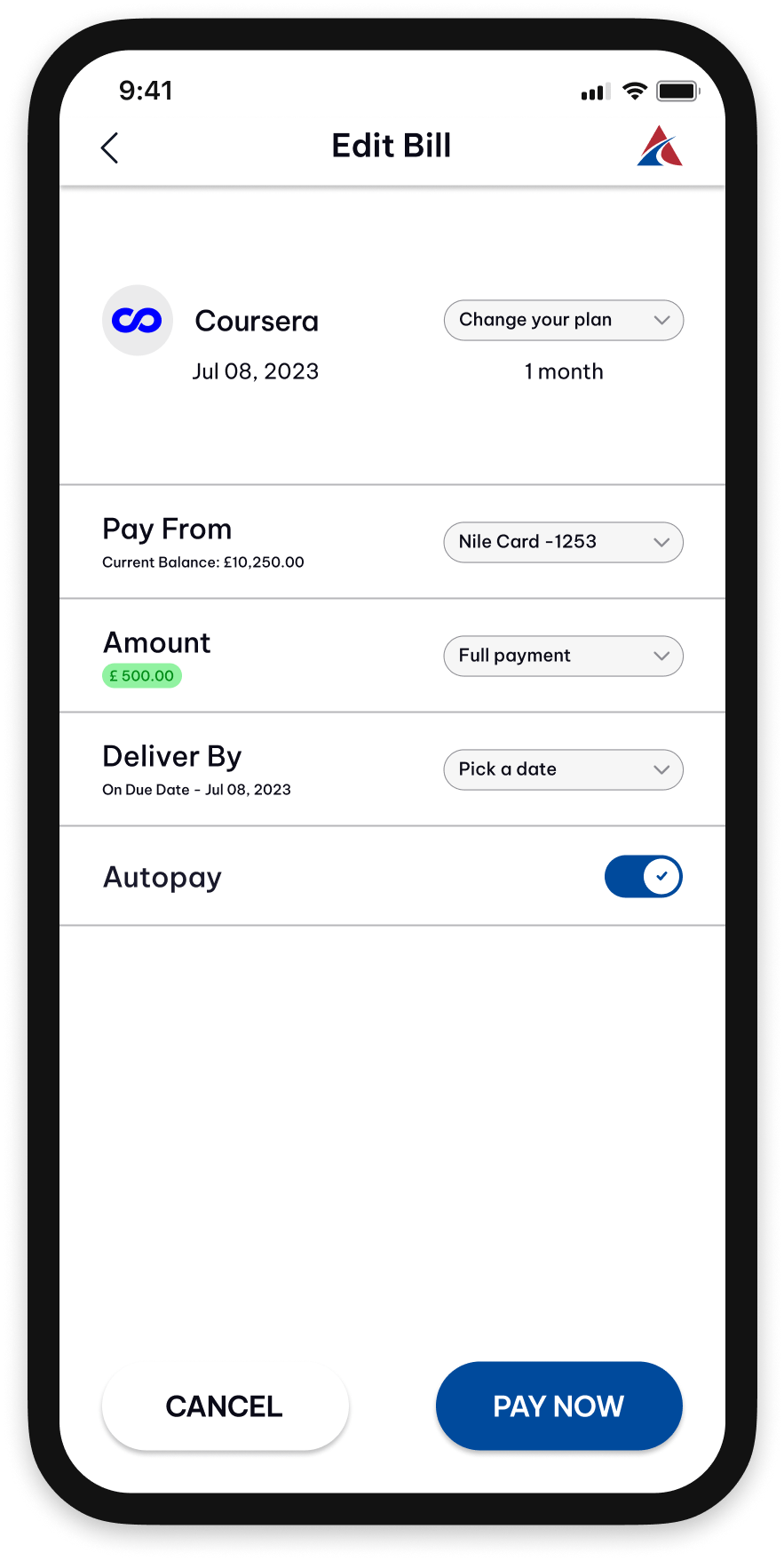784x1561 pixels.
Task: Tap the CANCEL button
Action: [x=225, y=1406]
